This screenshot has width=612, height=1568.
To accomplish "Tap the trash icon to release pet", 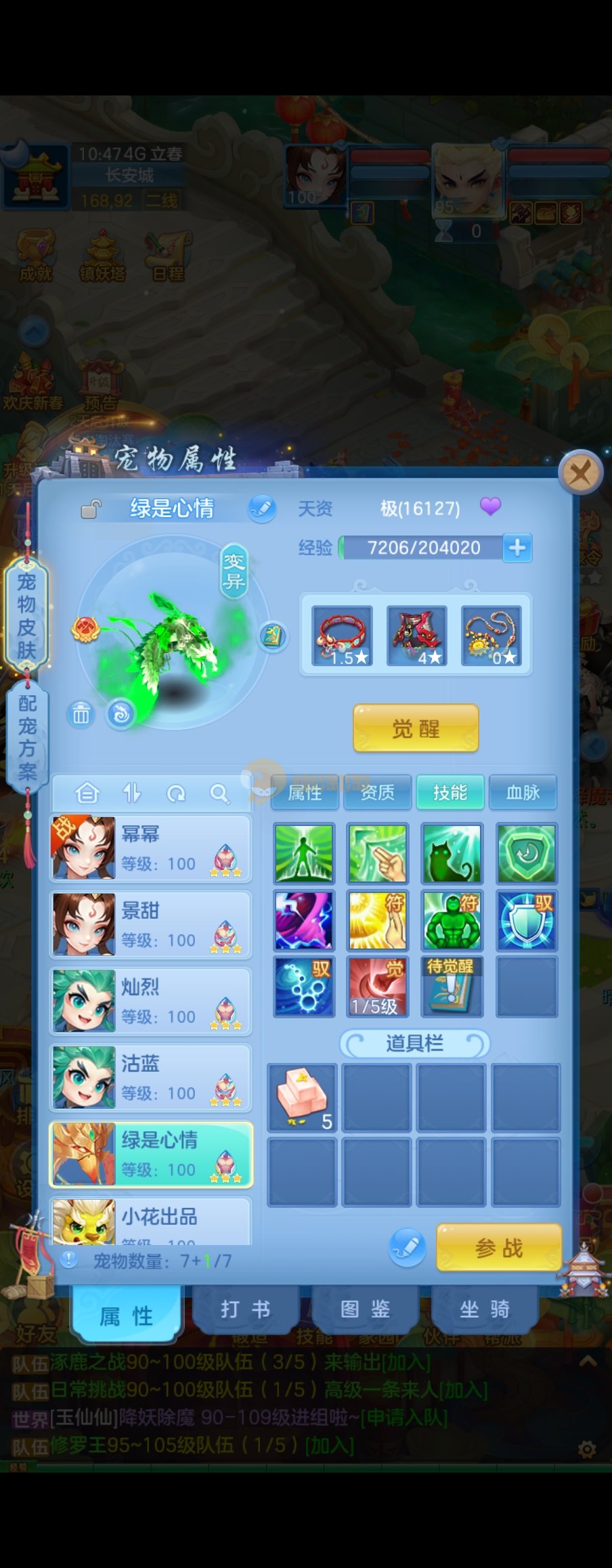I will coord(81,714).
